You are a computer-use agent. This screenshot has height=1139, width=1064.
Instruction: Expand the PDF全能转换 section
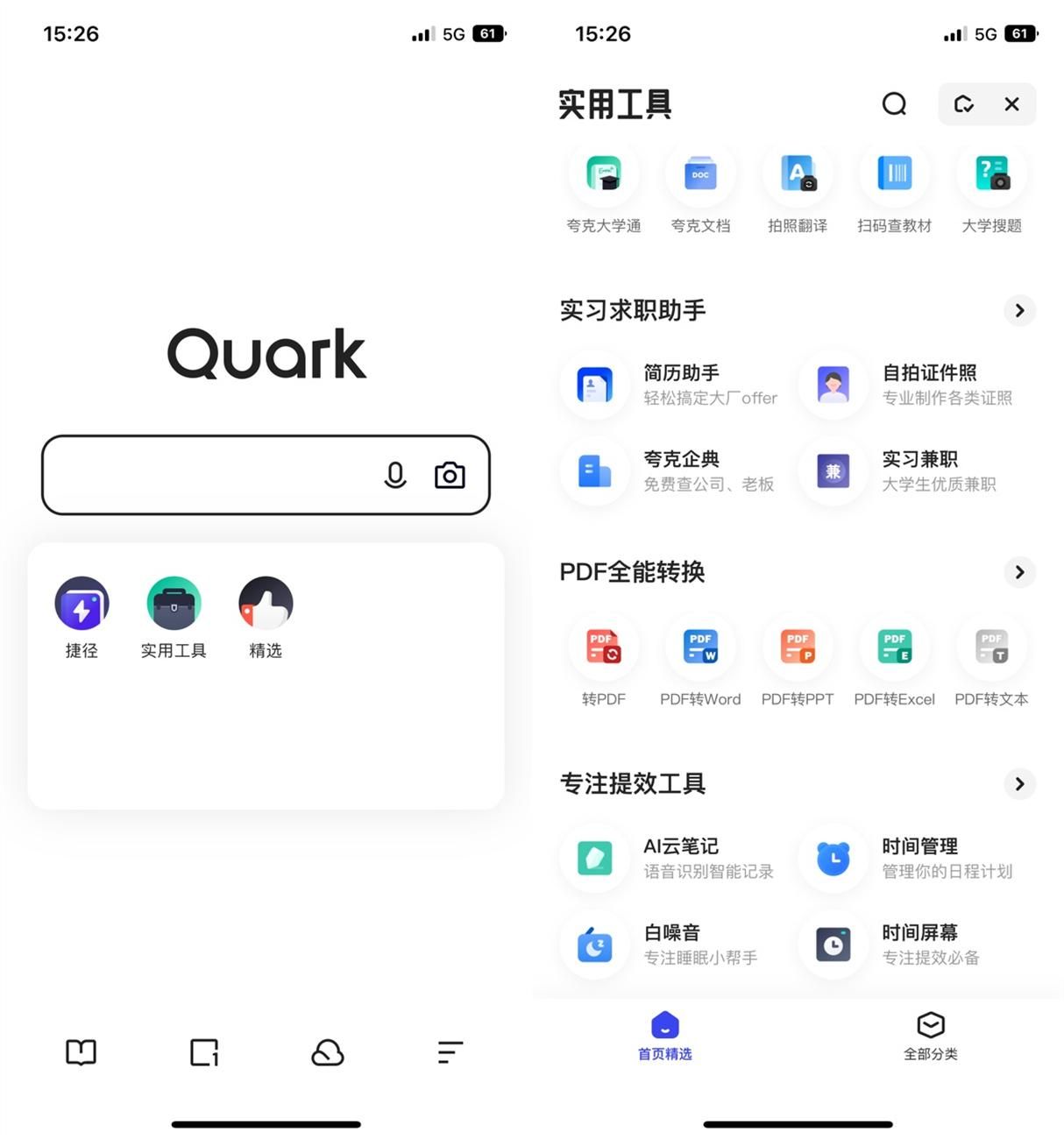[1019, 572]
